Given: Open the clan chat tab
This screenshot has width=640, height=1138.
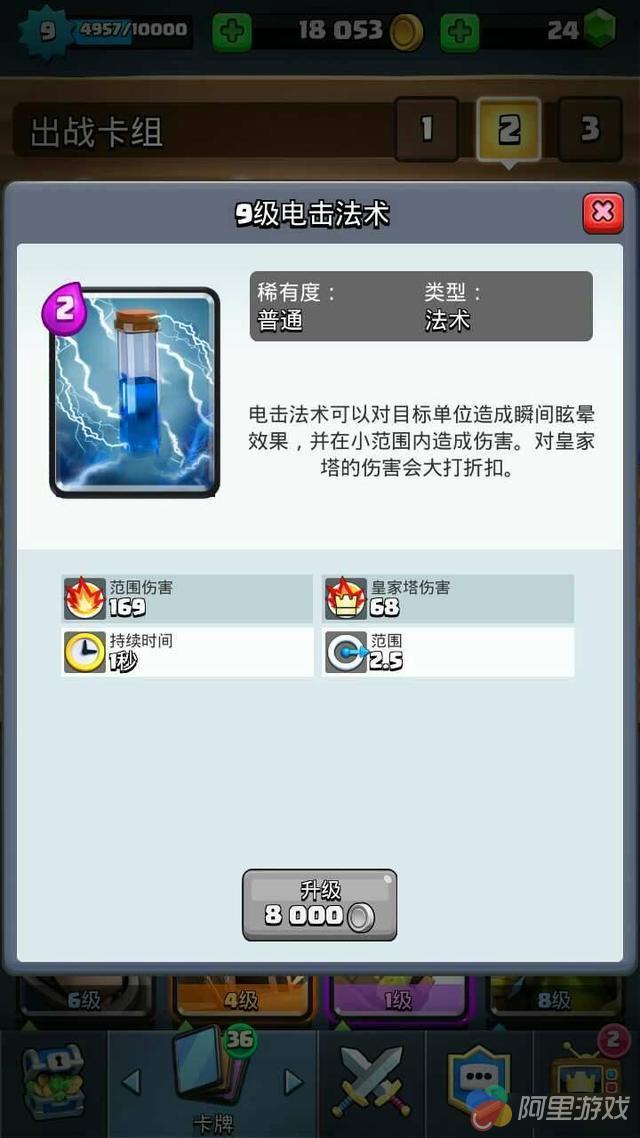Looking at the screenshot, I should [478, 1082].
